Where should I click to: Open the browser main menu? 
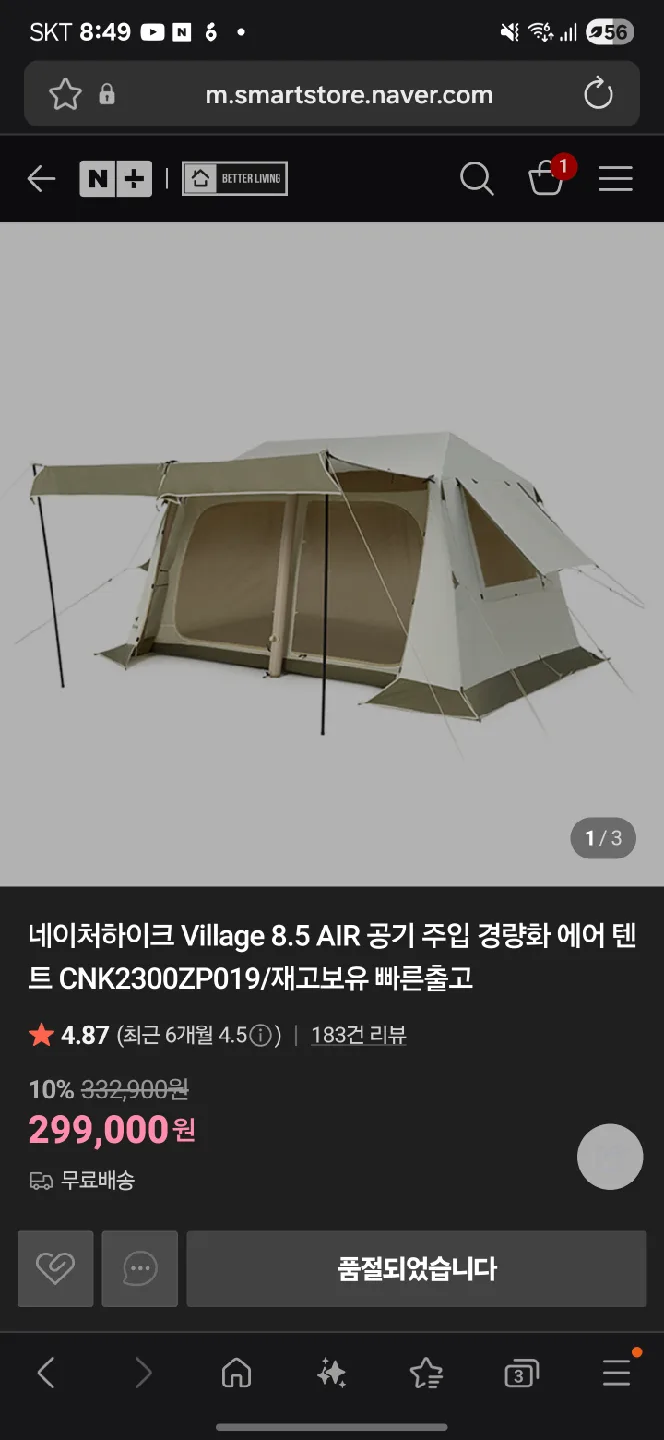[x=616, y=1373]
